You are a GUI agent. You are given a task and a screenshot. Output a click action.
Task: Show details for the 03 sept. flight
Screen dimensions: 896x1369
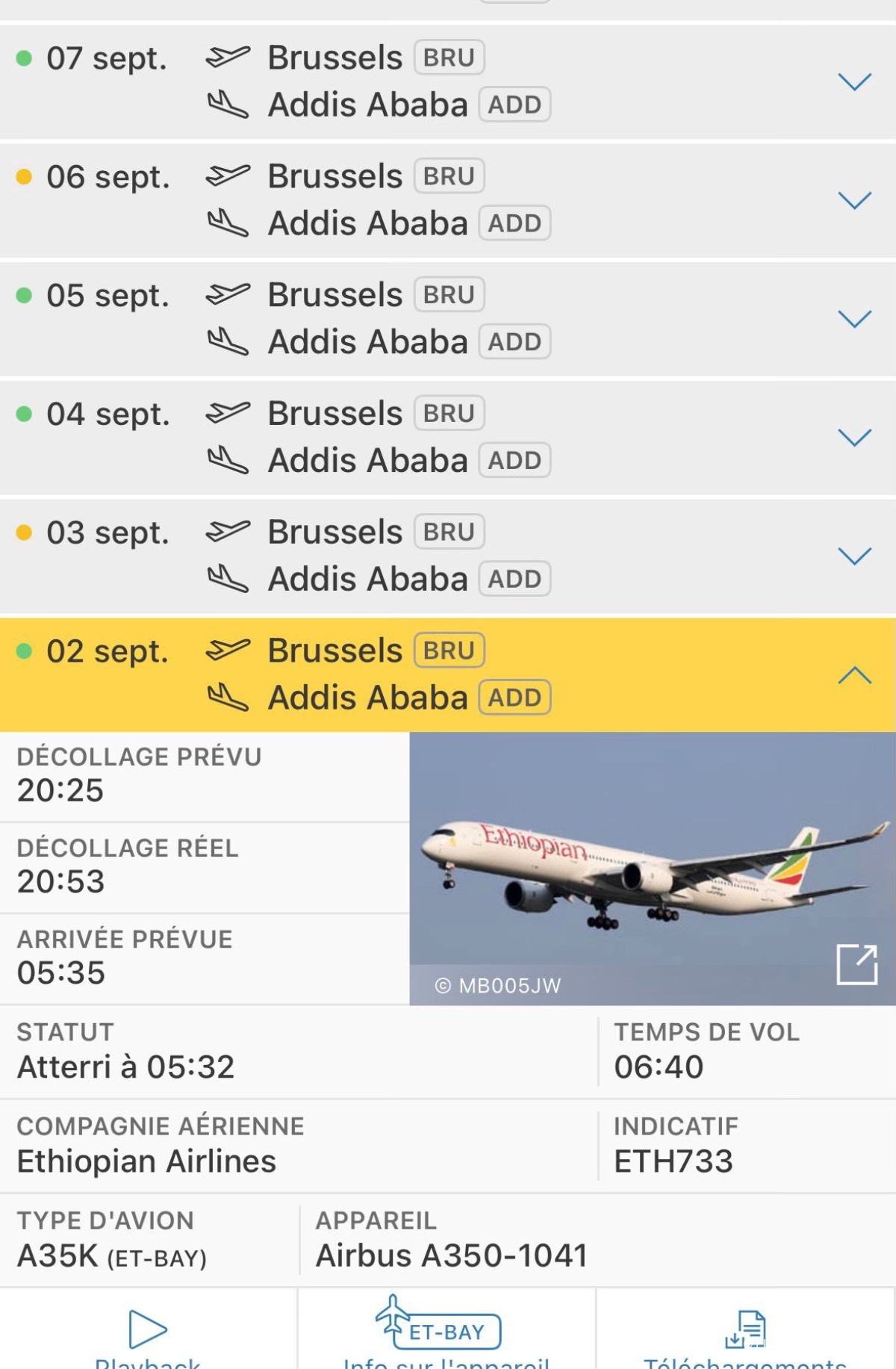(x=854, y=556)
